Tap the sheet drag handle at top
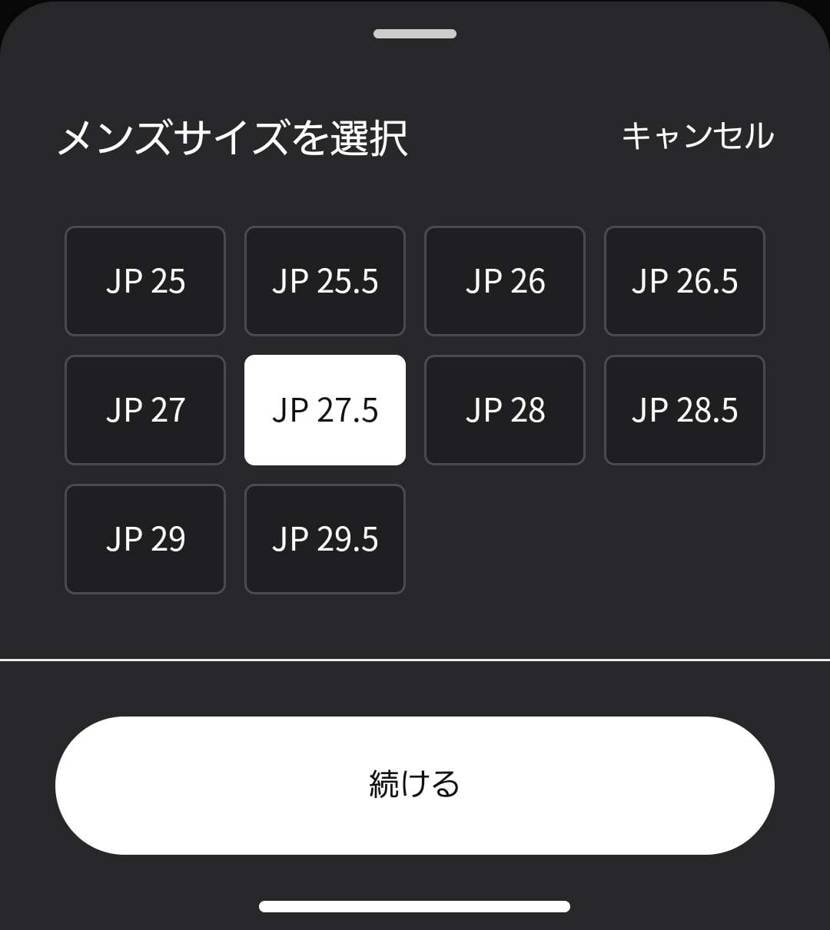The image size is (830, 930). (413, 33)
